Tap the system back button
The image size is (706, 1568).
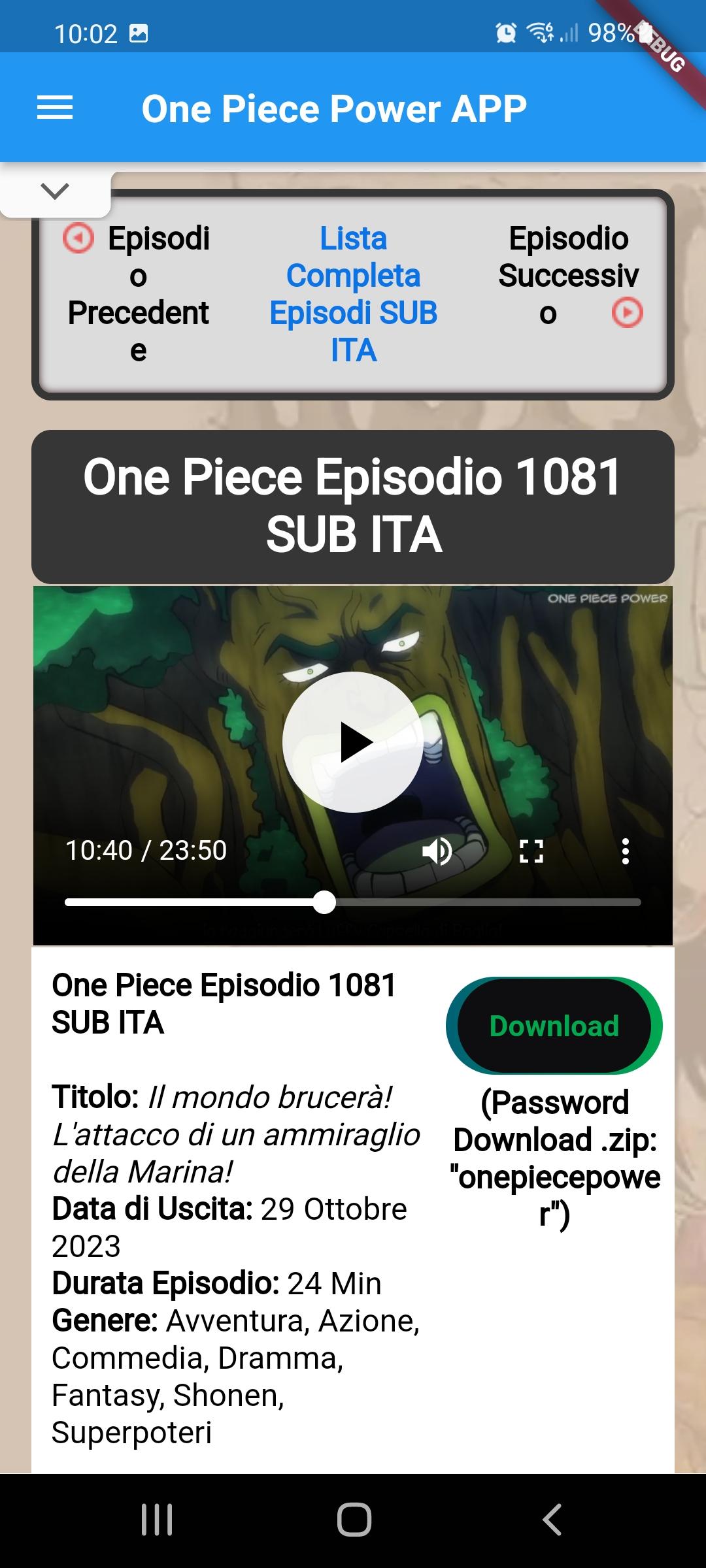(552, 1520)
